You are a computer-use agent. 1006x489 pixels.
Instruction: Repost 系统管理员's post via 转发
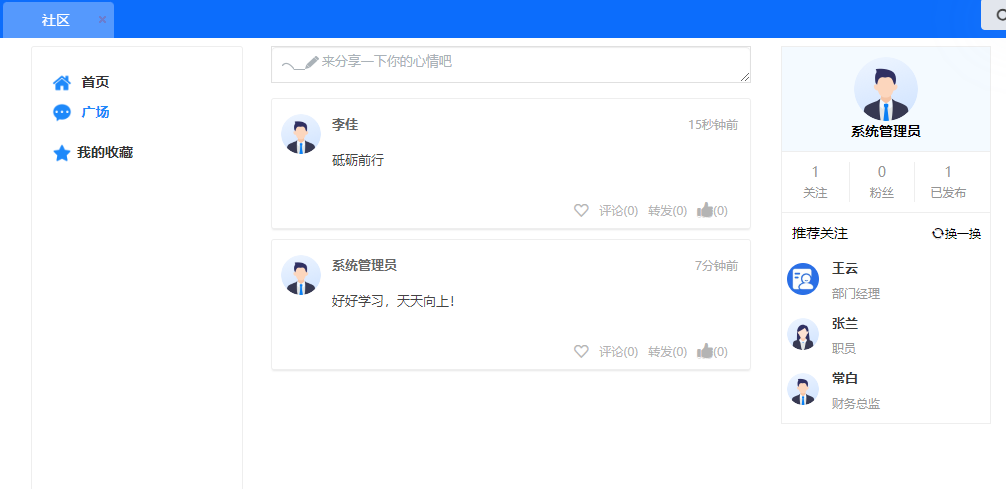click(x=667, y=352)
